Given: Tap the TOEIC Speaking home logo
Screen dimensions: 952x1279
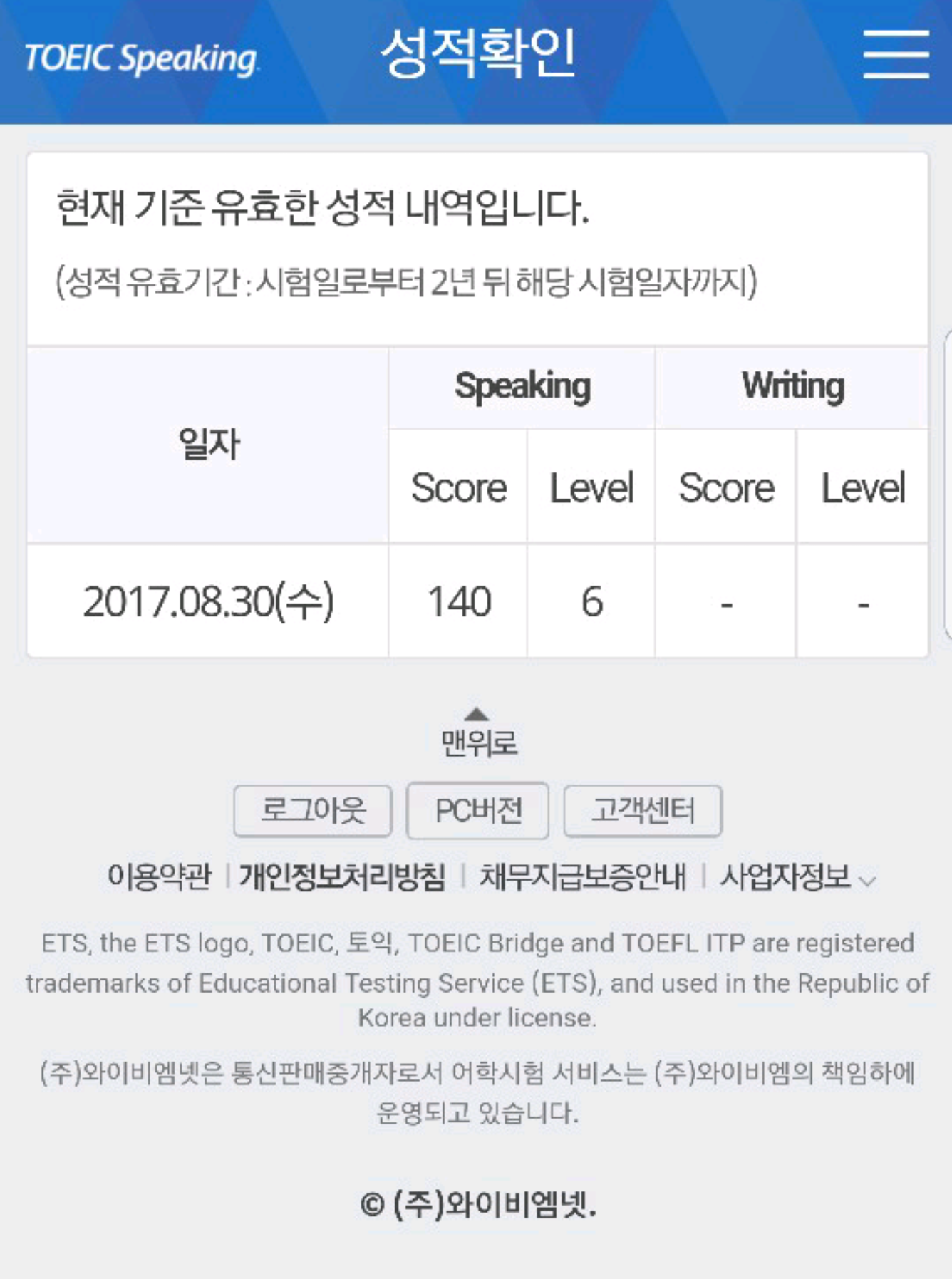Looking at the screenshot, I should tap(141, 58).
